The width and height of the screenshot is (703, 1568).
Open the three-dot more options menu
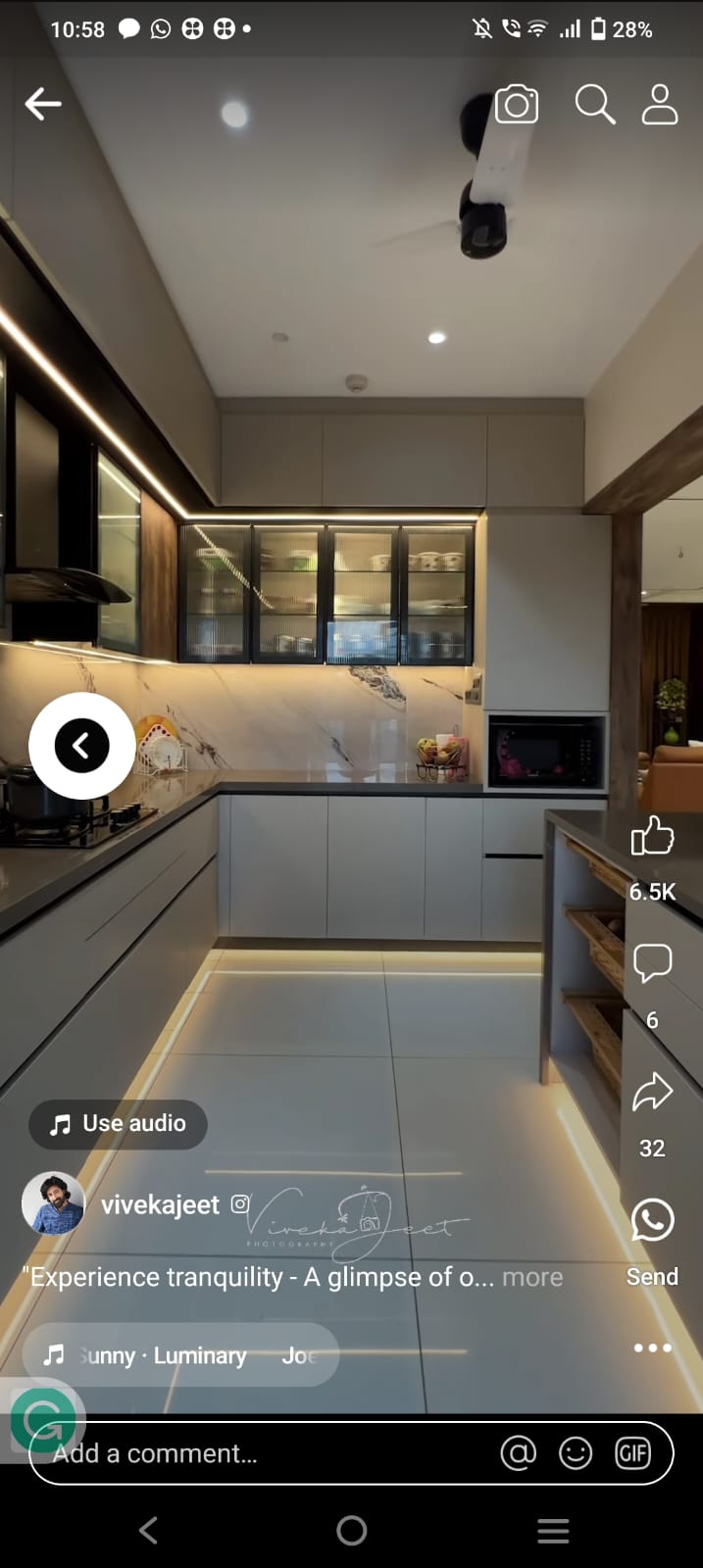(653, 1348)
